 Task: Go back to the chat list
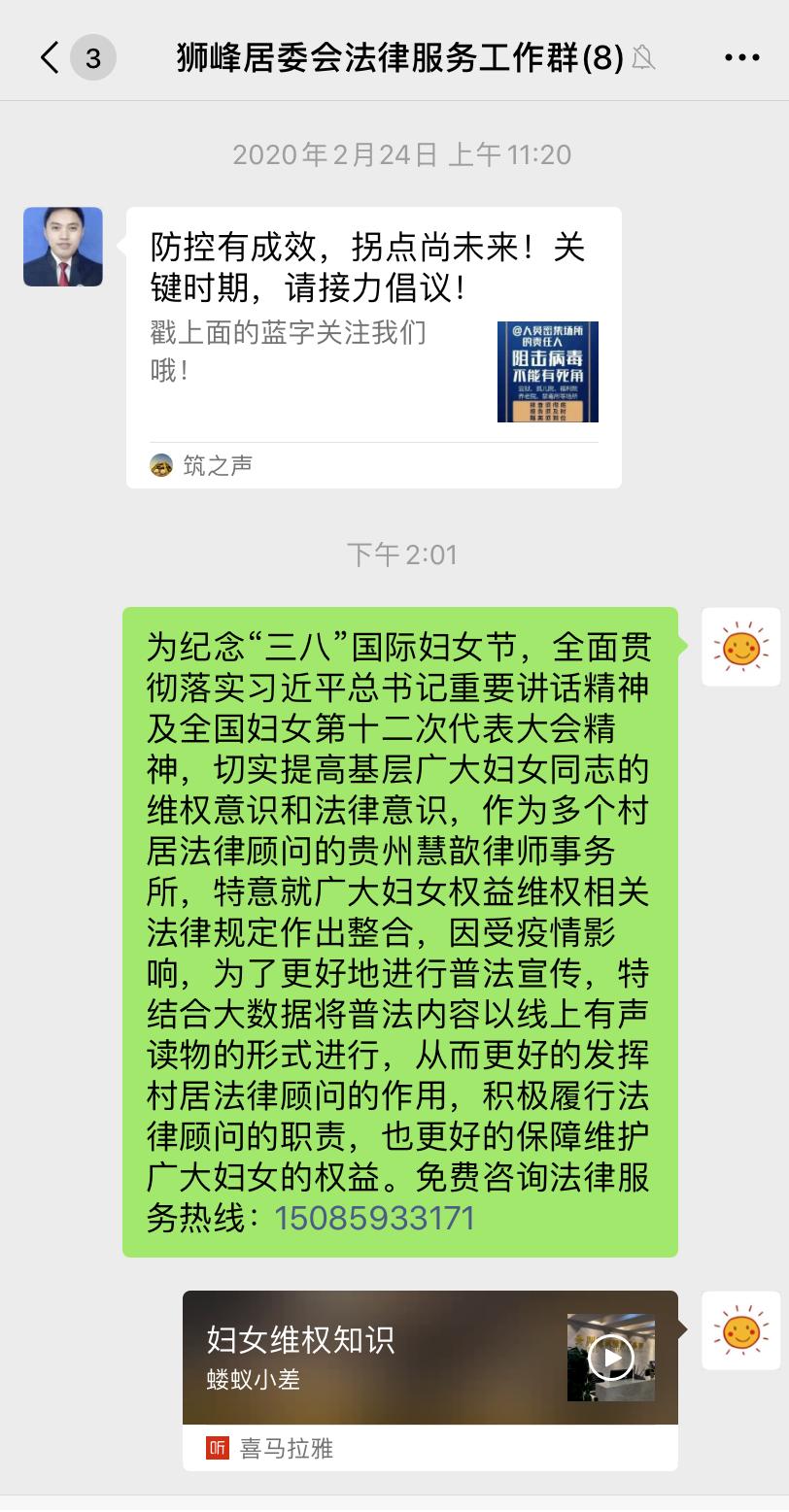[x=51, y=57]
